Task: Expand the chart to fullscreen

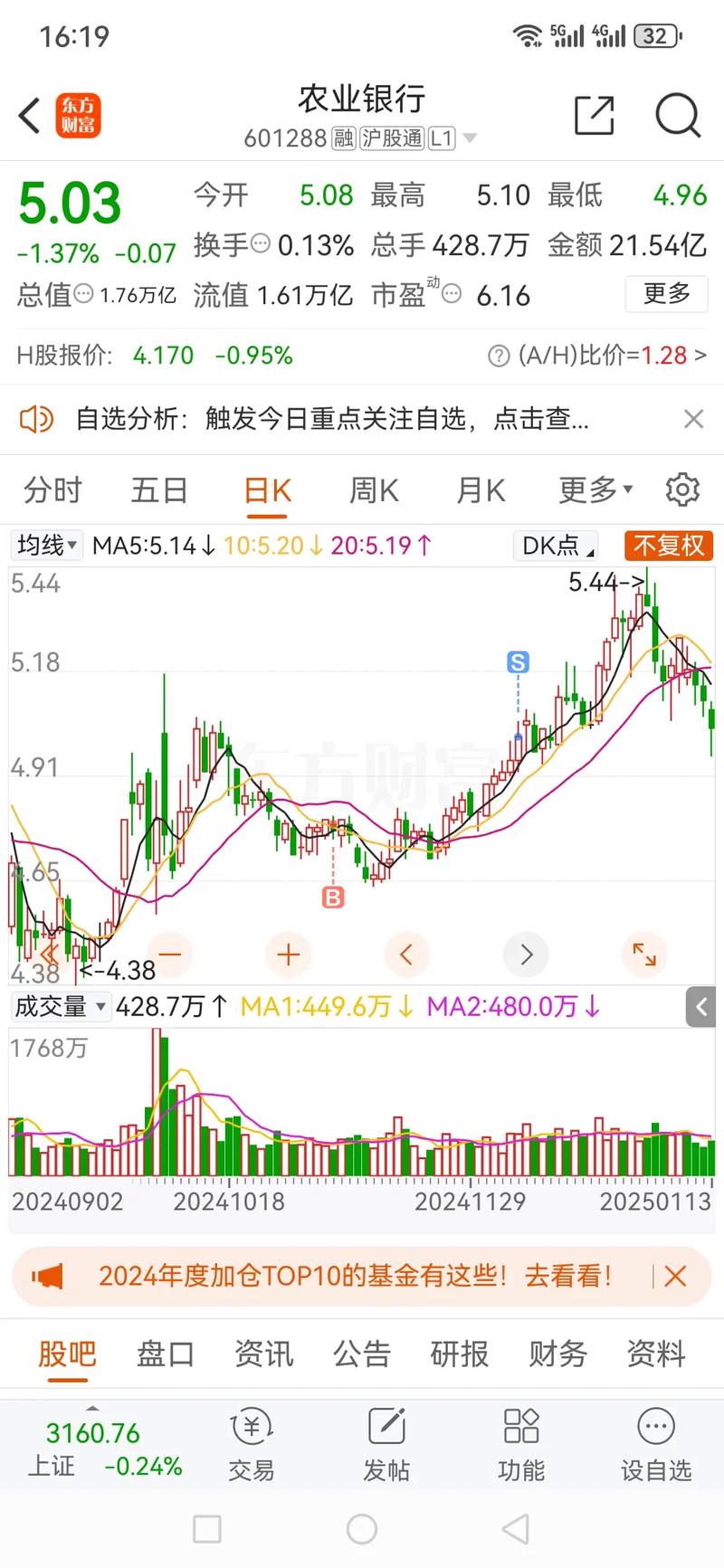Action: coord(644,955)
